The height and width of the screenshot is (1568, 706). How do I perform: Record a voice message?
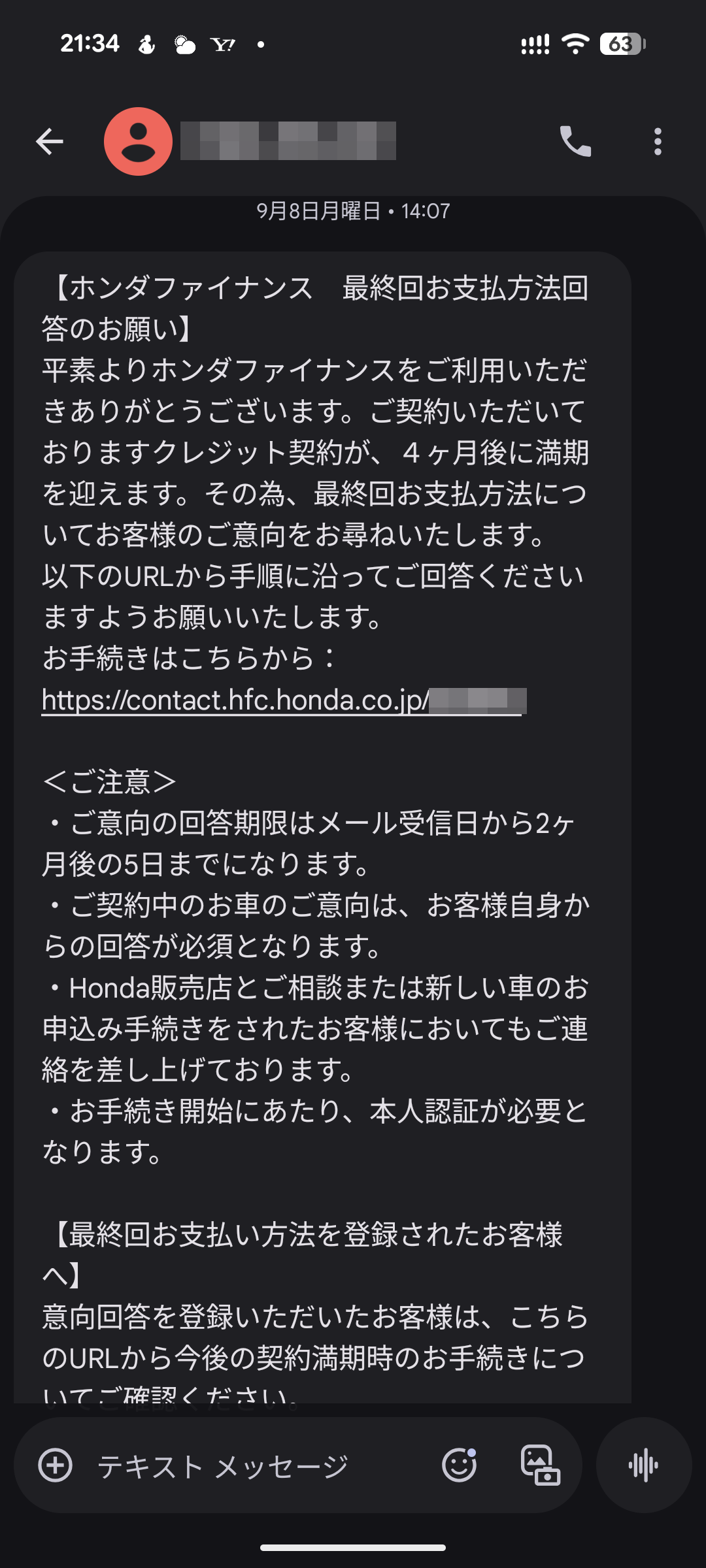point(644,1465)
